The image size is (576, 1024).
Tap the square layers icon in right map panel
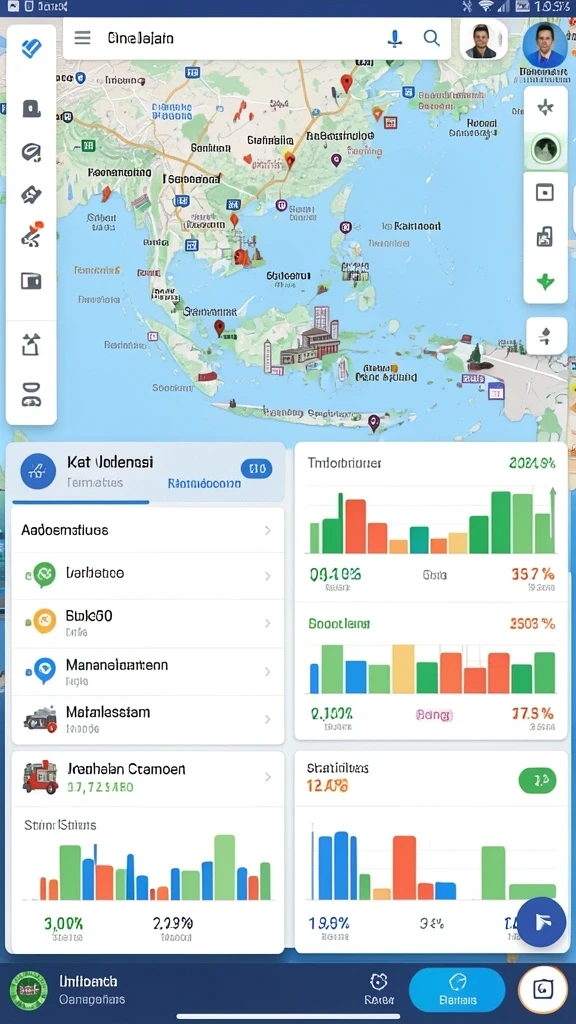tap(545, 192)
